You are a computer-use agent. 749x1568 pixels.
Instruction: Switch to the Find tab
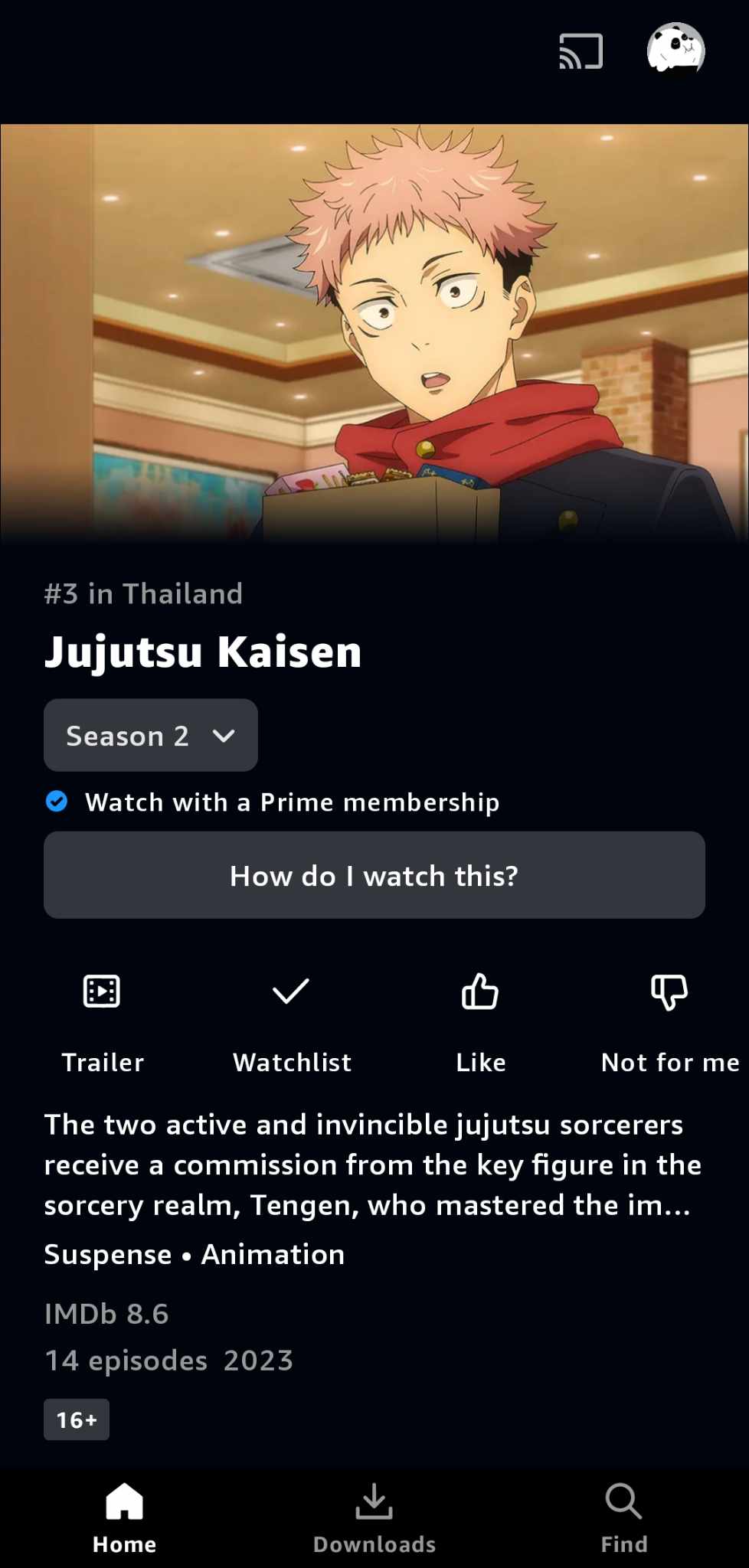(x=624, y=1517)
